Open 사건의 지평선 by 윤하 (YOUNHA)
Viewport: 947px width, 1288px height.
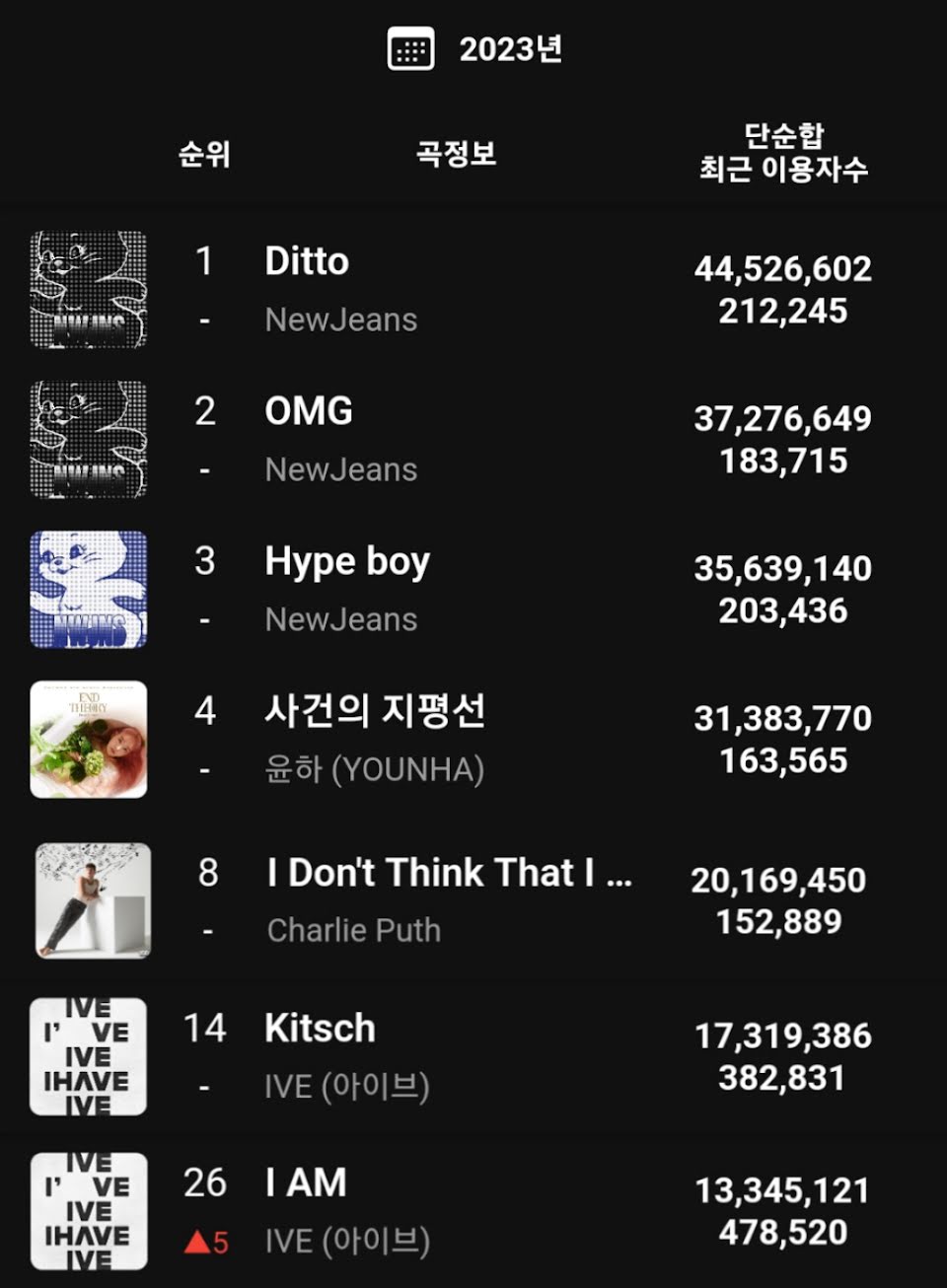pos(375,712)
